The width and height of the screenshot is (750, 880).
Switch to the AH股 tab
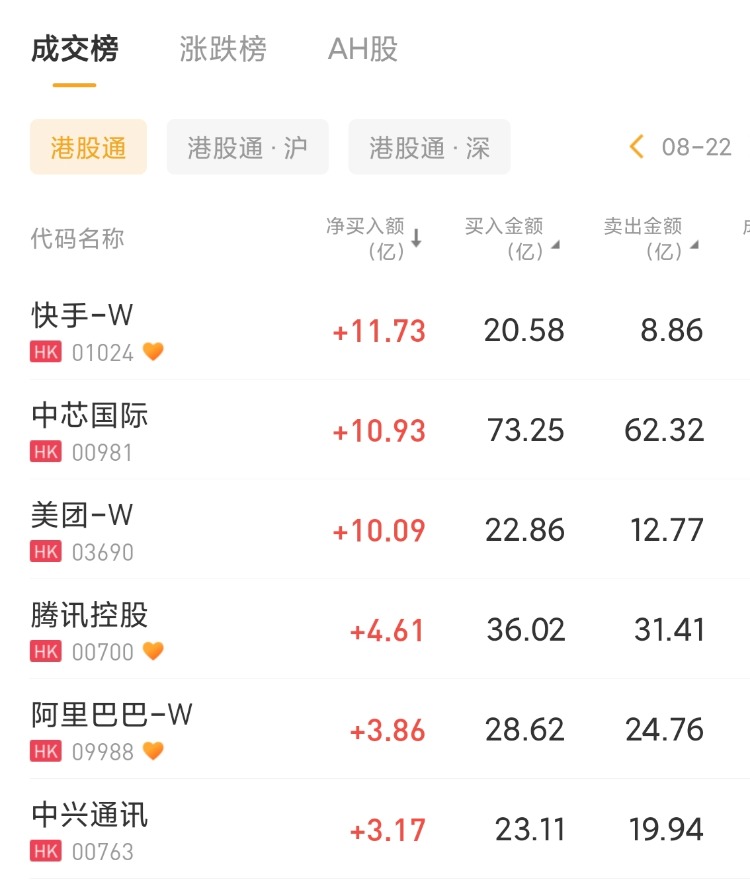click(363, 49)
